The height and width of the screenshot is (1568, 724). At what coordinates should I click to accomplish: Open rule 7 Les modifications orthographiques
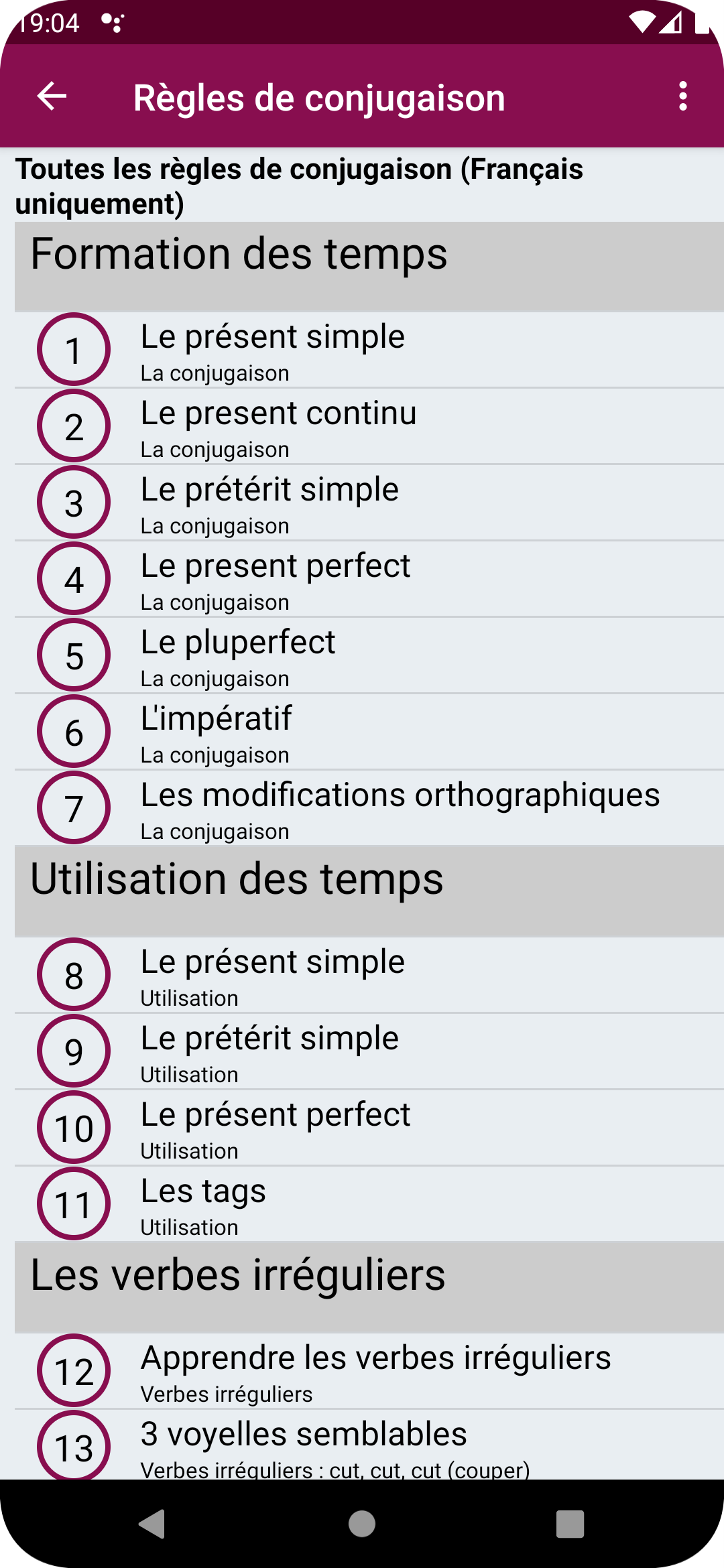(x=369, y=808)
